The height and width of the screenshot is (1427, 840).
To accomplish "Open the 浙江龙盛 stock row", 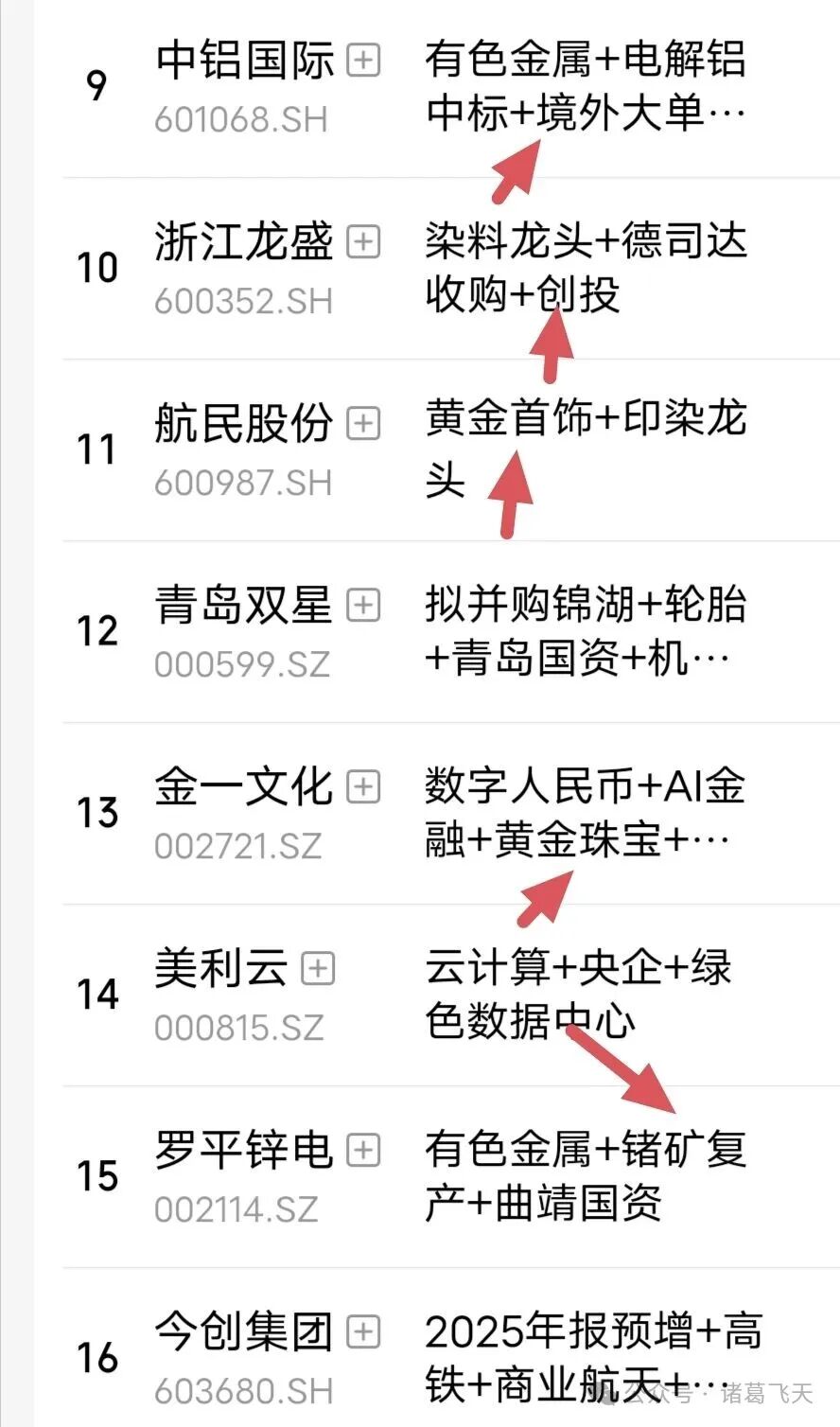I will click(x=244, y=242).
